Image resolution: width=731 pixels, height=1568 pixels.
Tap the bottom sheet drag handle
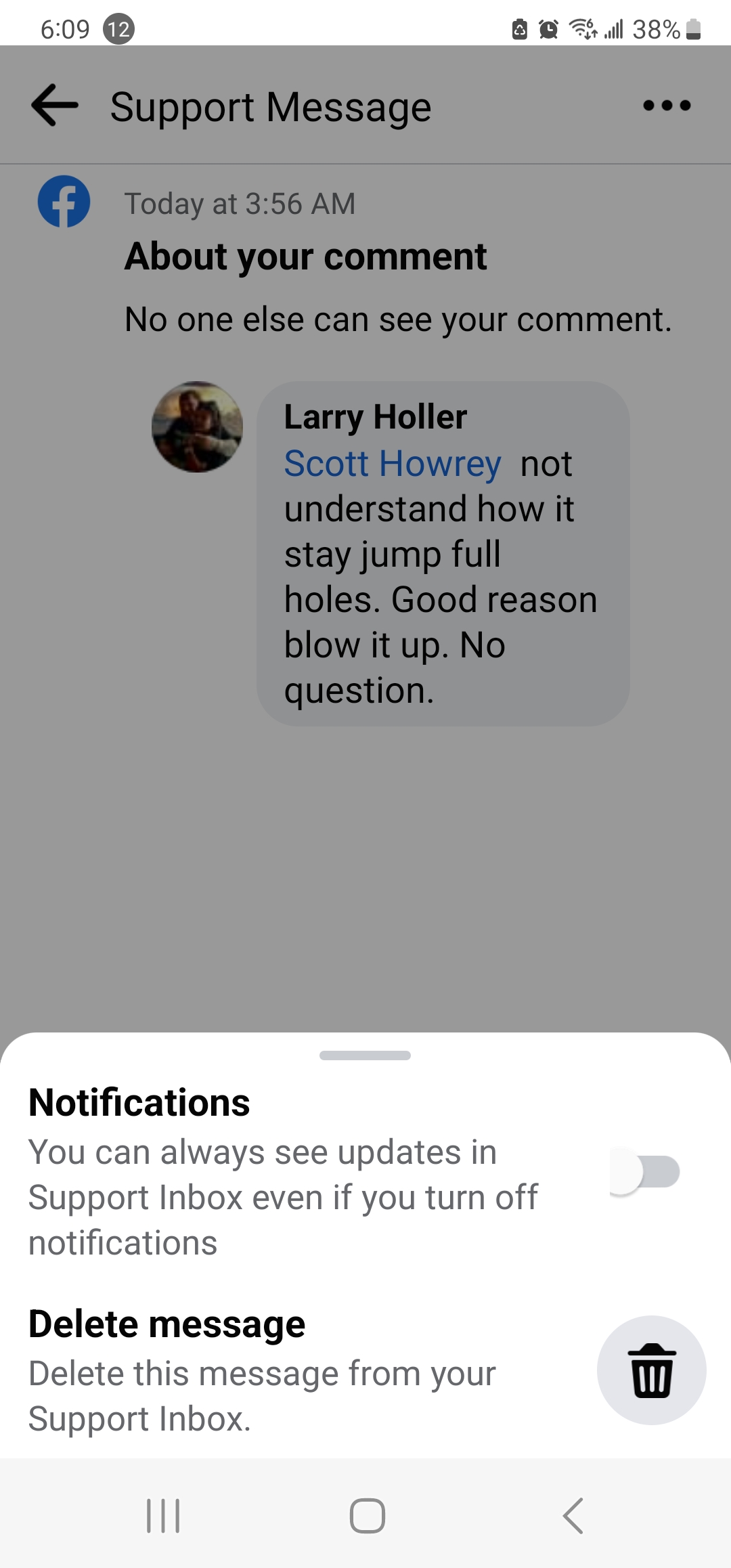(365, 1055)
